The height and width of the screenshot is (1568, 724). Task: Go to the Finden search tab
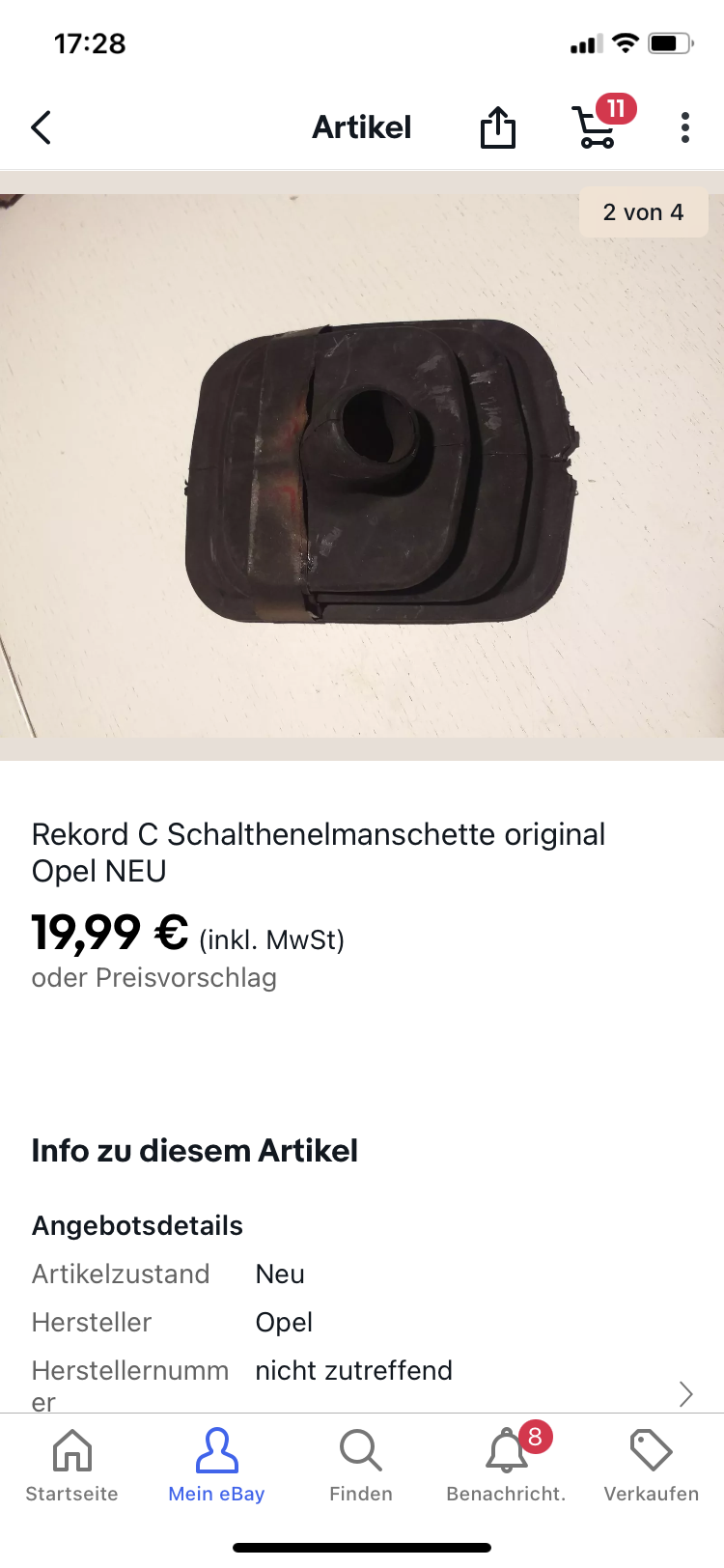tap(361, 1466)
